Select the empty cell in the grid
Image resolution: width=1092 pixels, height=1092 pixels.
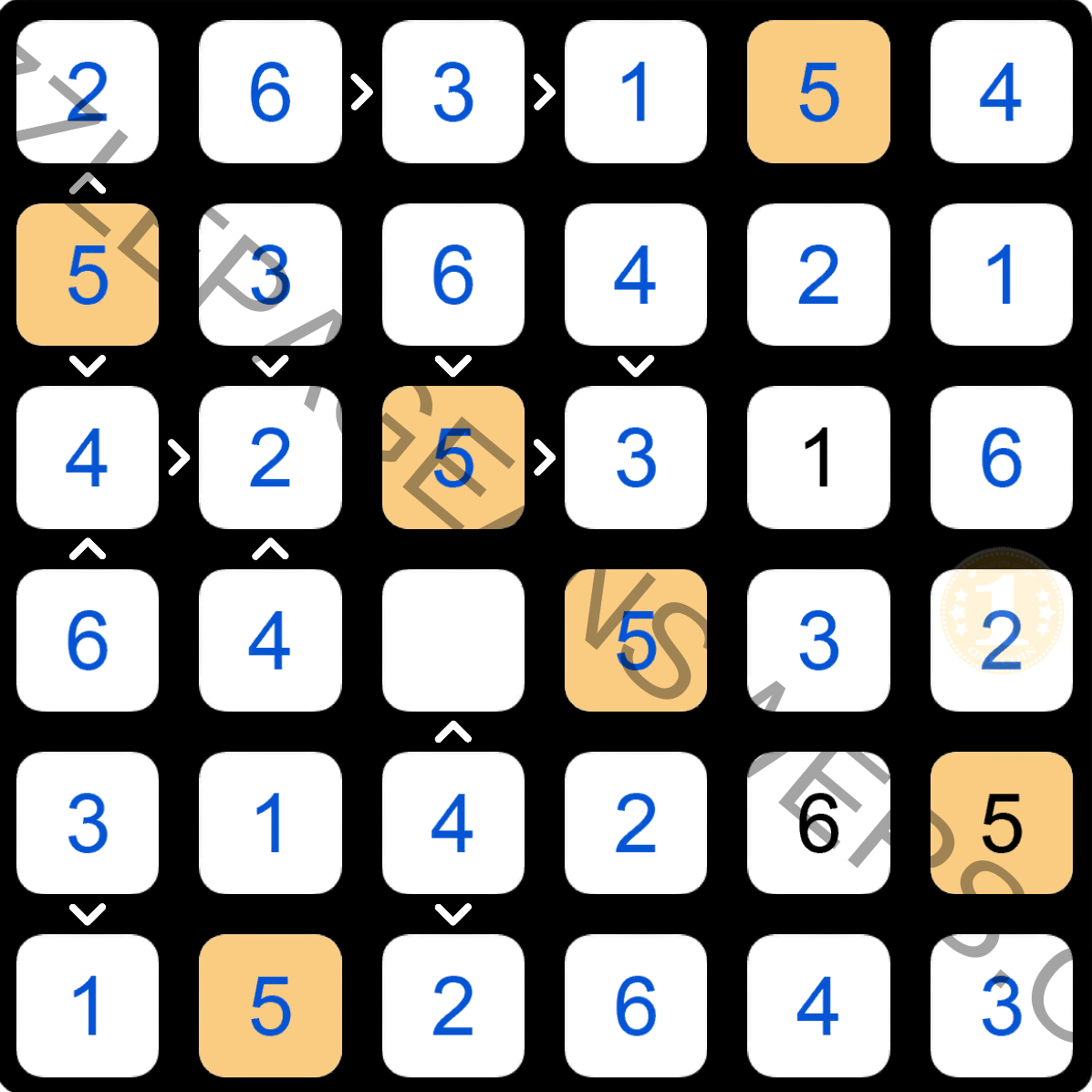coord(452,640)
